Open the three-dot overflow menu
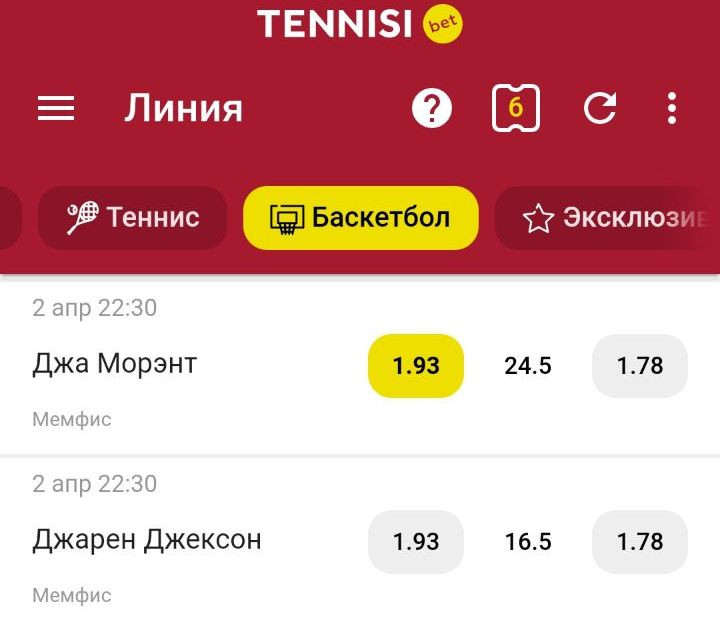The image size is (720, 627). click(x=672, y=108)
